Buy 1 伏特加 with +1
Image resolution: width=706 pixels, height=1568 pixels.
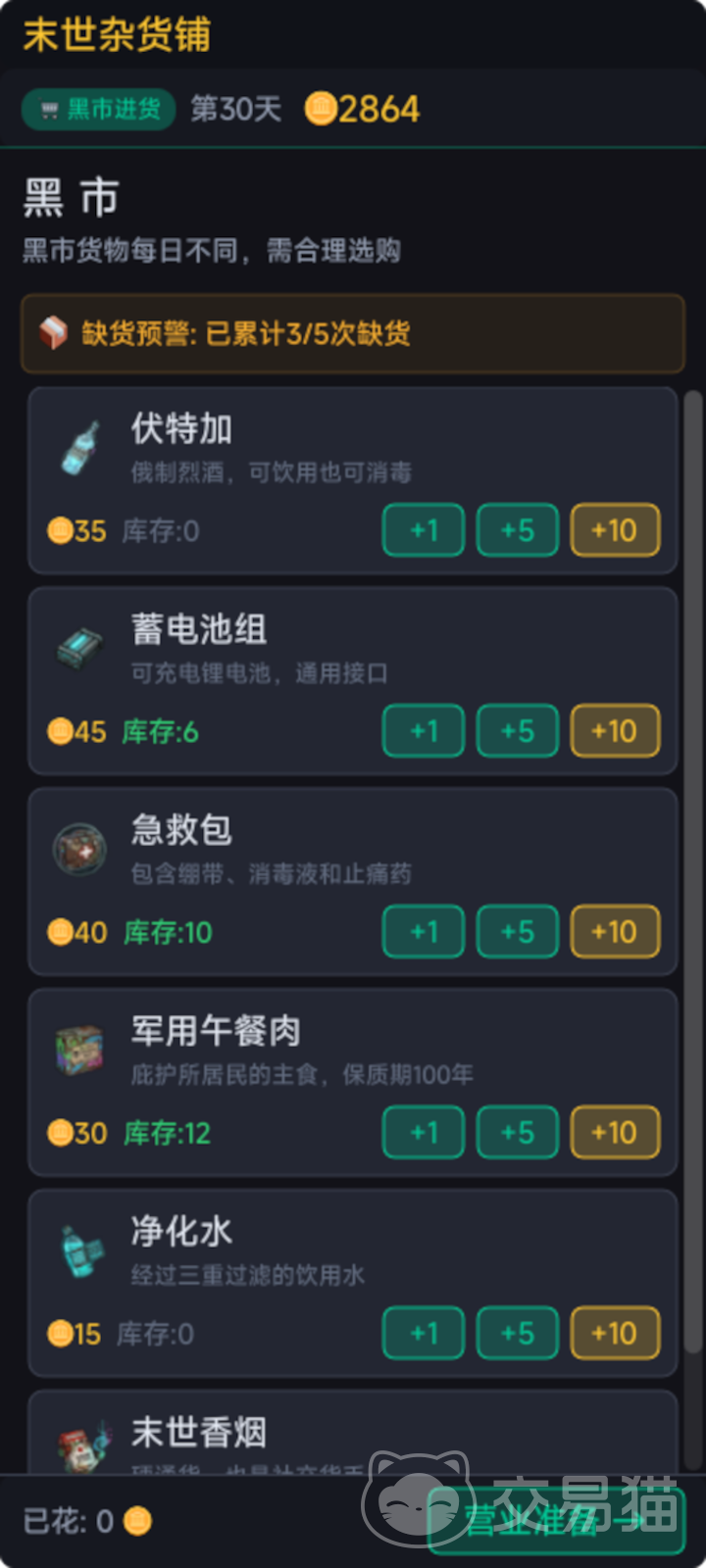click(x=423, y=530)
